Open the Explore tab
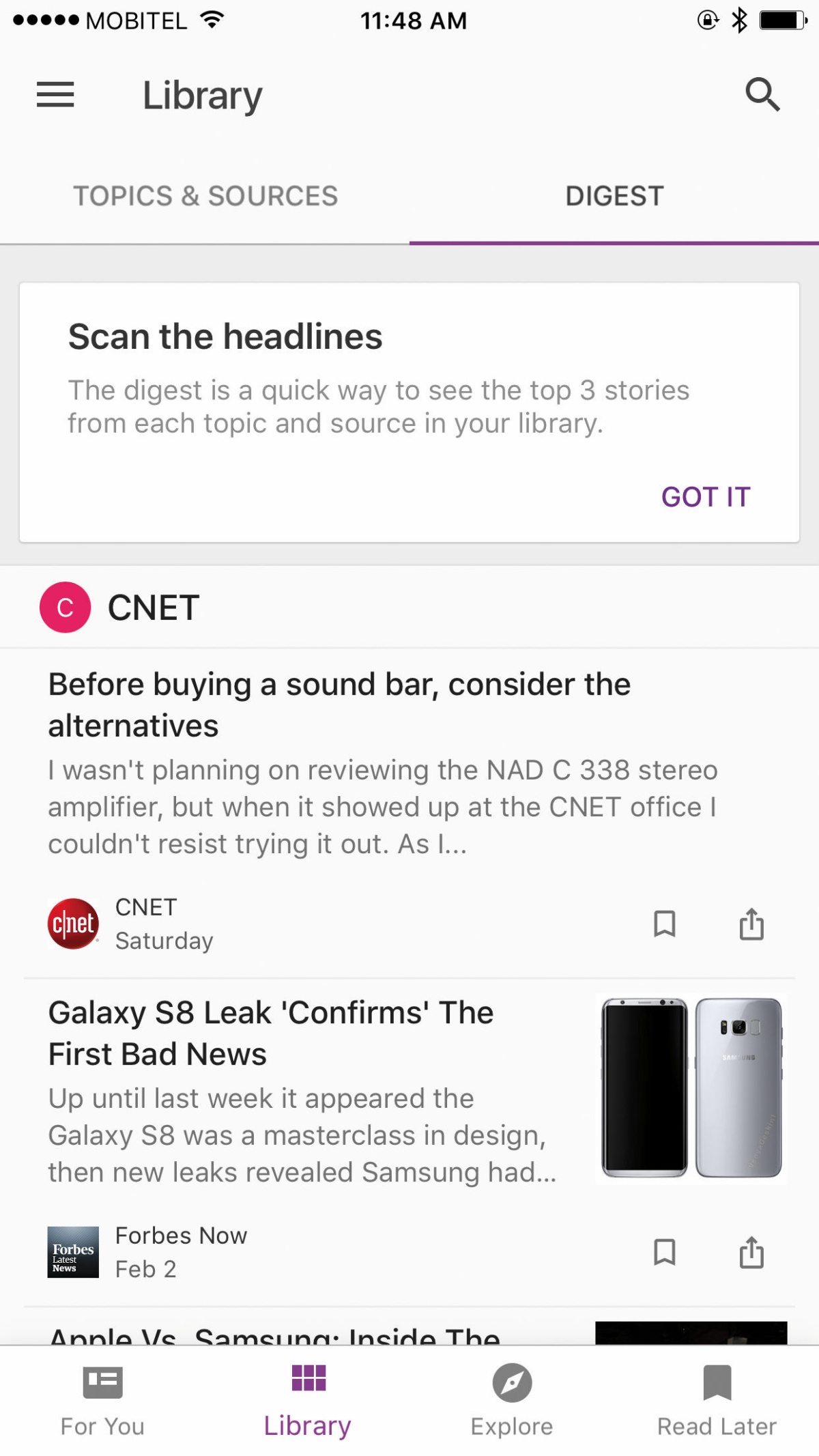This screenshot has width=819, height=1456. pyautogui.click(x=512, y=1401)
